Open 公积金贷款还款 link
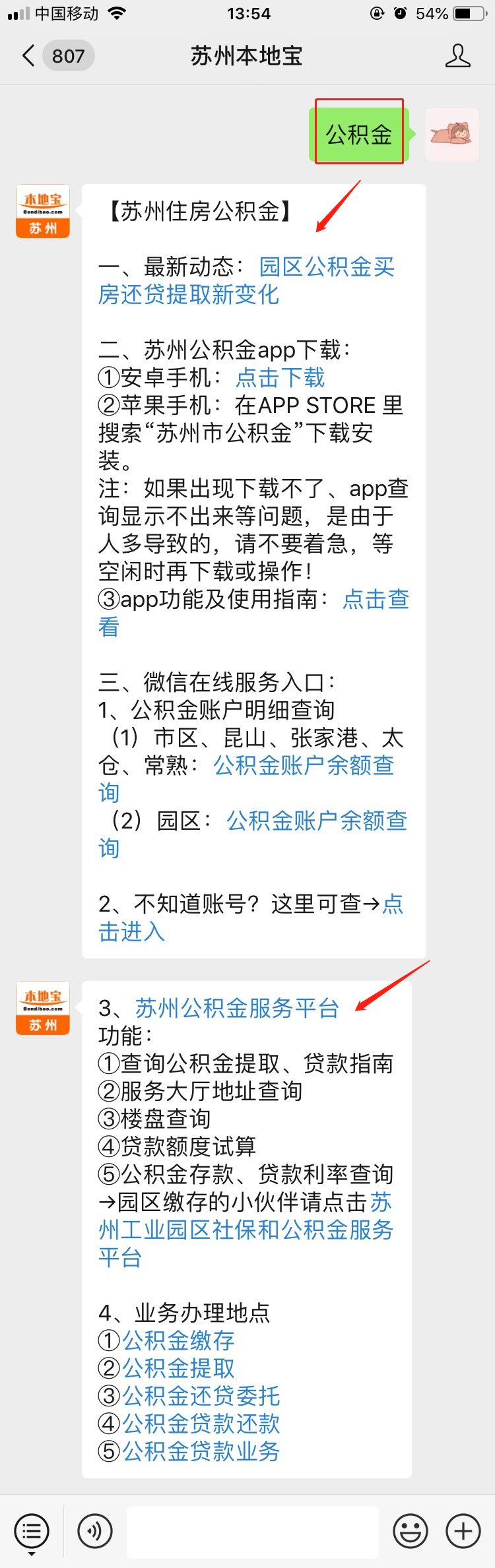Viewport: 495px width, 1568px height. pos(201,1424)
